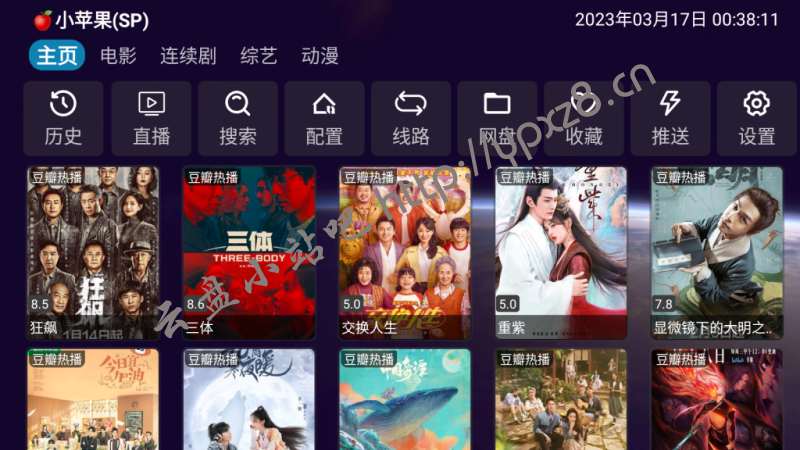Switch to the 连续剧 tab
Screen dimensions: 800x450
(188, 56)
